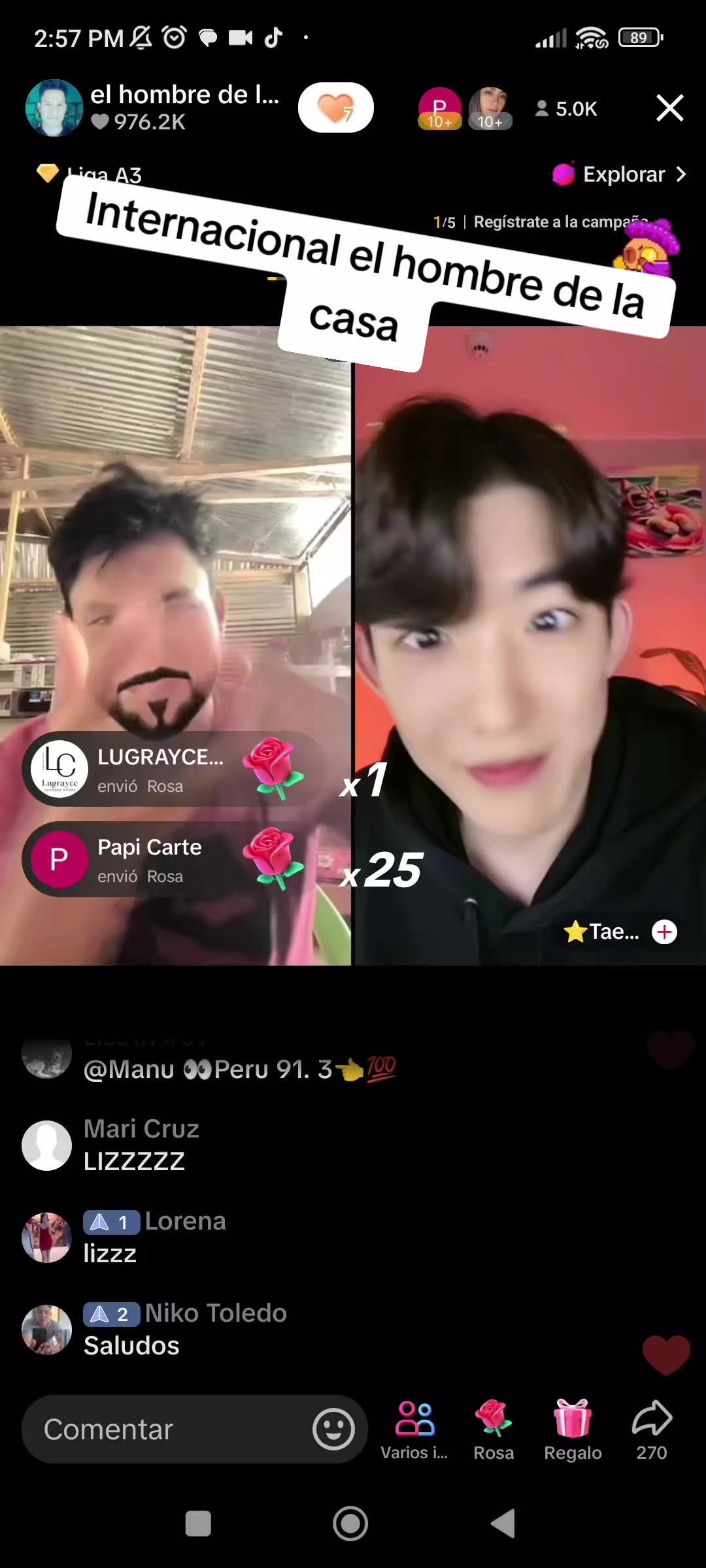Open Varios invitados multi-guest option
The image size is (706, 1568).
pos(414,1429)
